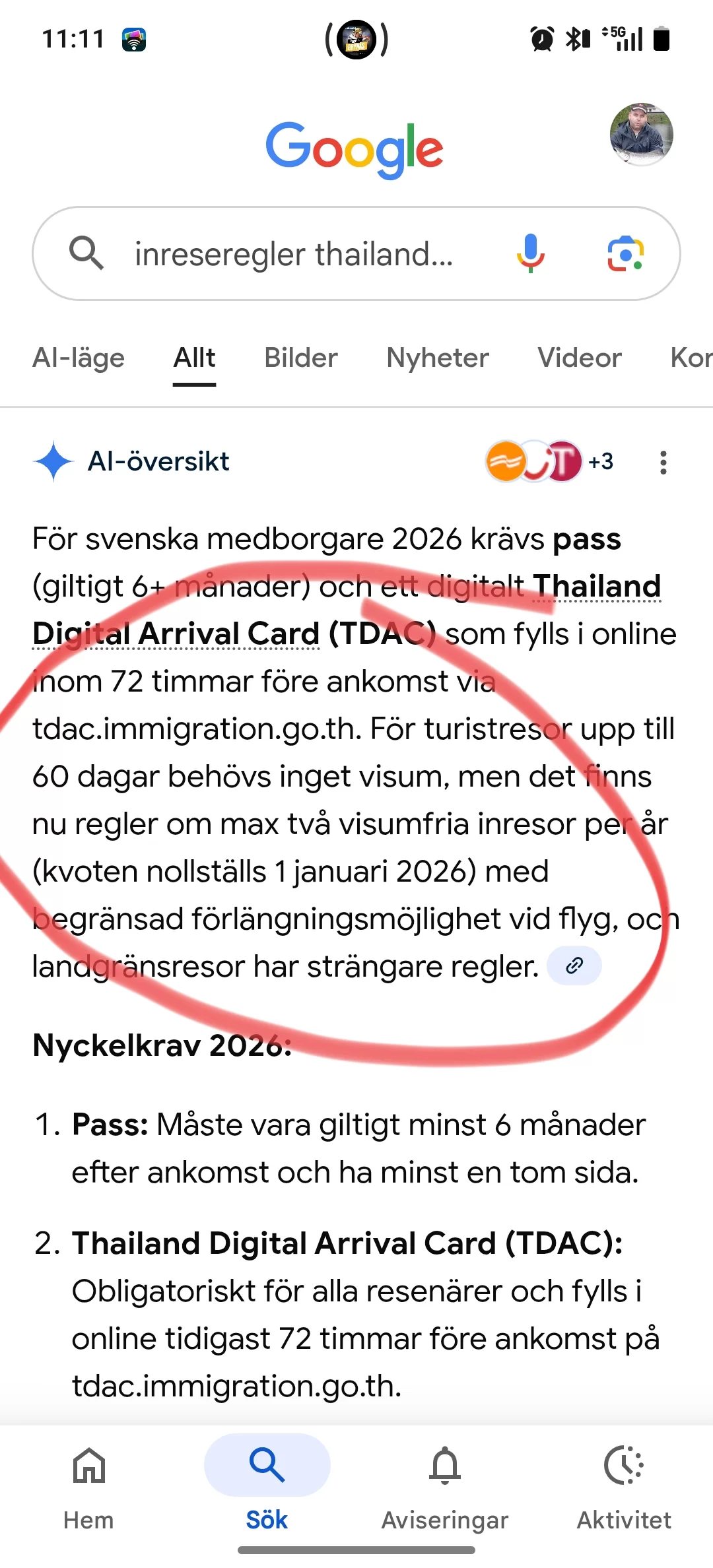Open the Aviseringar tab
The height and width of the screenshot is (1568, 713).
[445, 1488]
